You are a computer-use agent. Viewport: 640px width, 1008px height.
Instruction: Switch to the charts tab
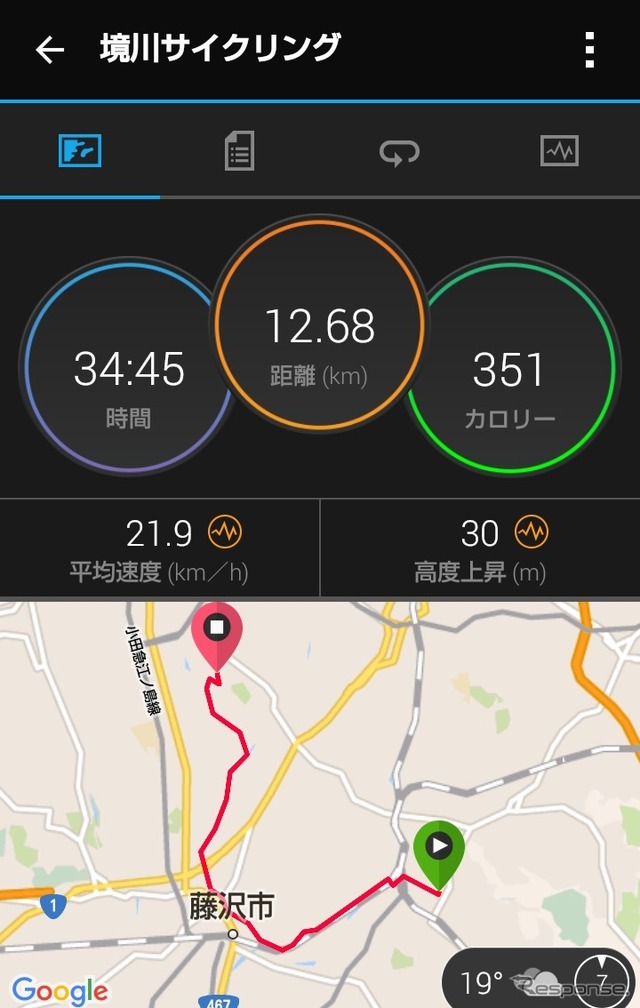click(559, 152)
